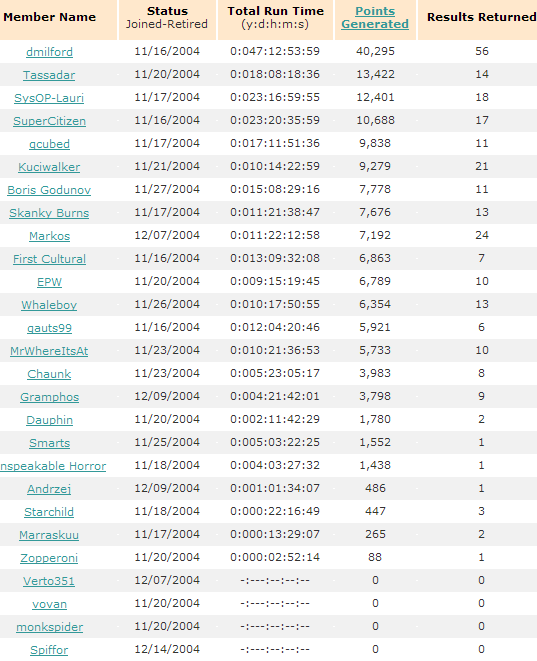Open EPW's member page
This screenshot has width=537, height=661.
[x=49, y=282]
